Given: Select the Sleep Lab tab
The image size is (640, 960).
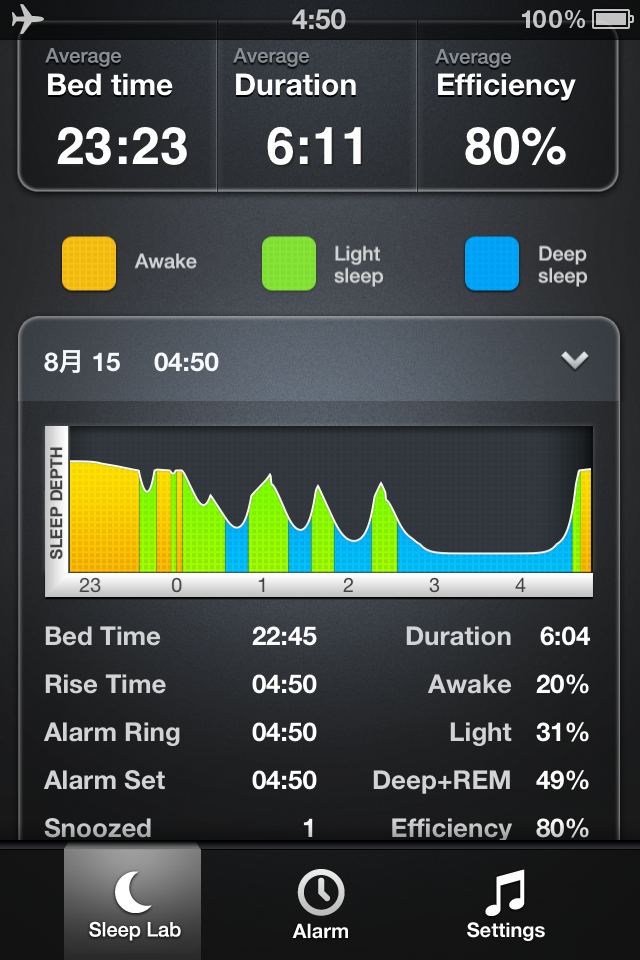Looking at the screenshot, I should (x=134, y=903).
